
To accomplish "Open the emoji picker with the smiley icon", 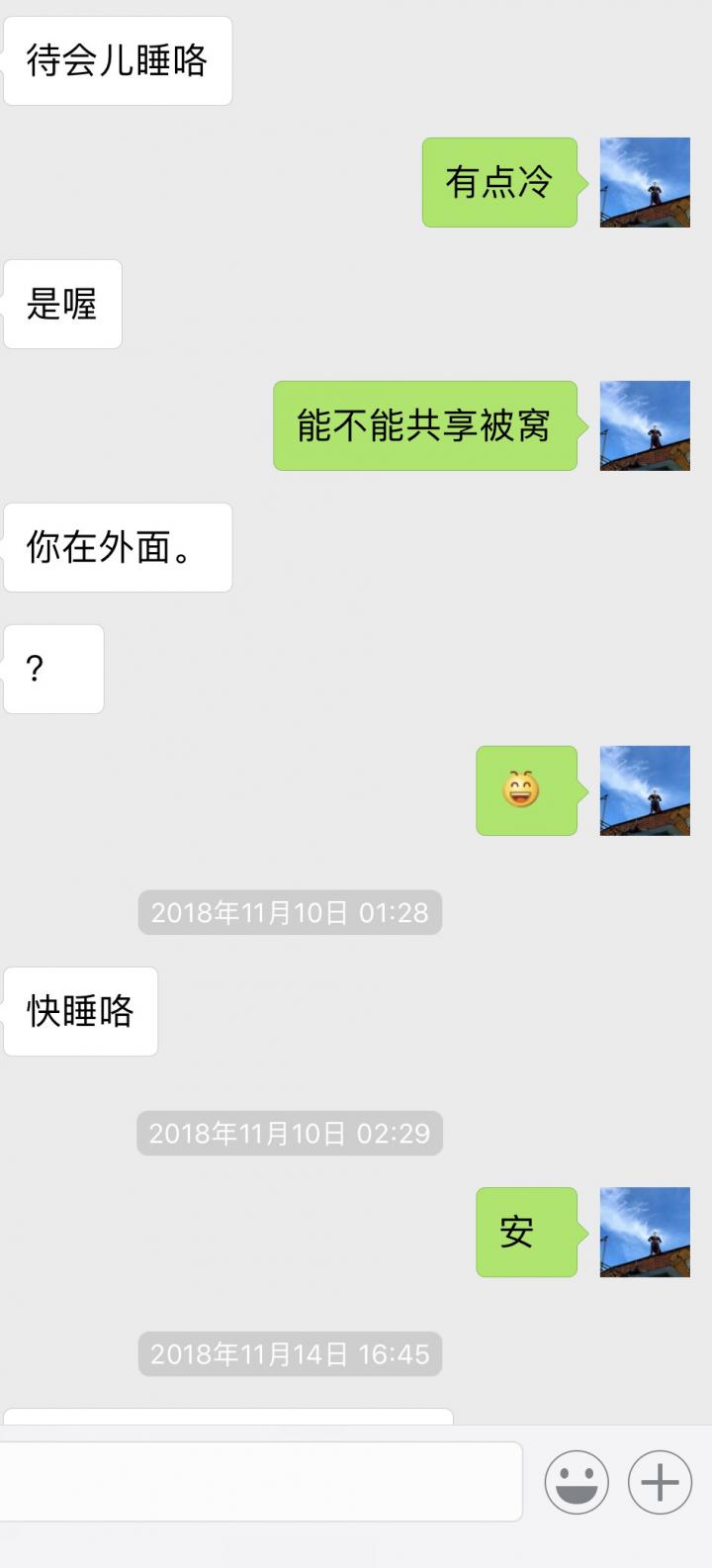I will 577,1481.
